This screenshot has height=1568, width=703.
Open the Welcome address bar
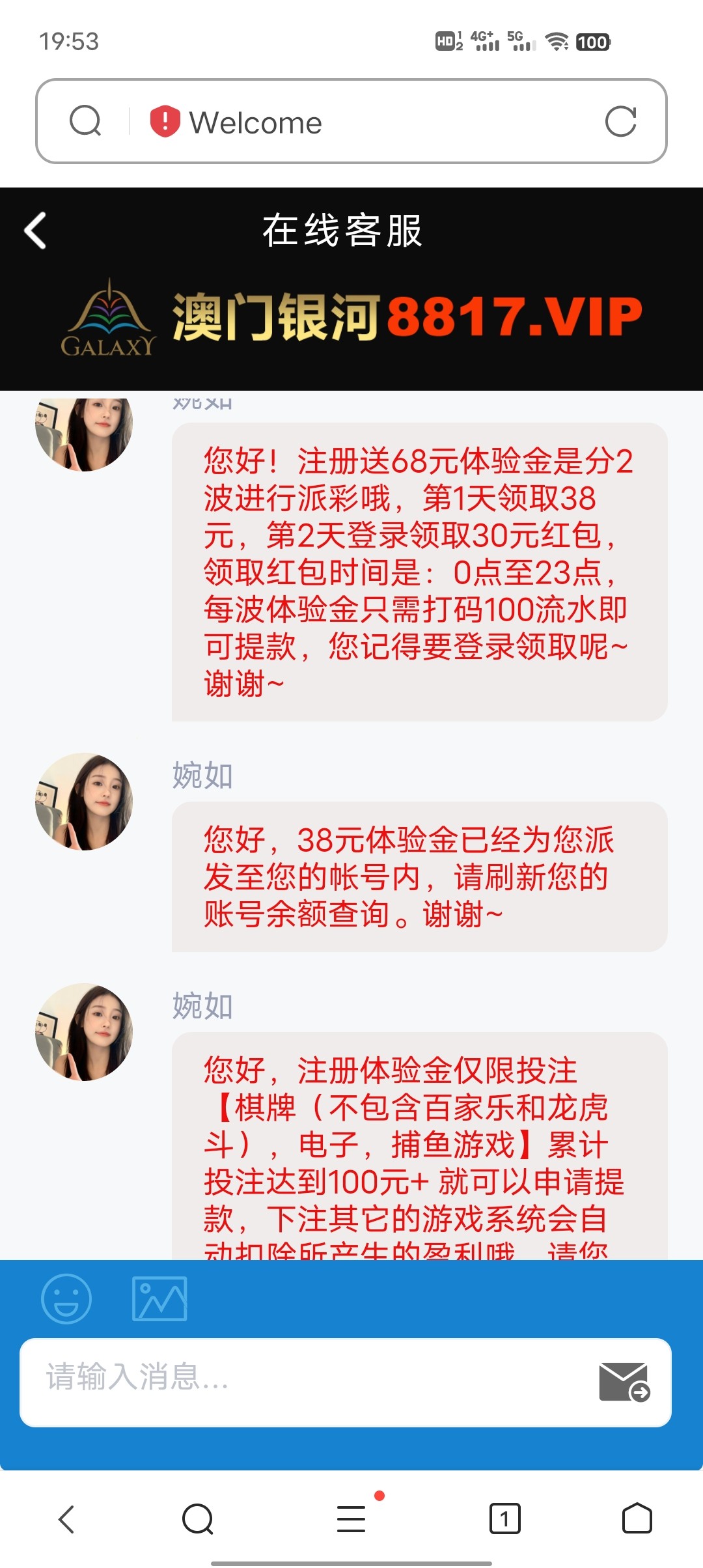click(x=365, y=122)
